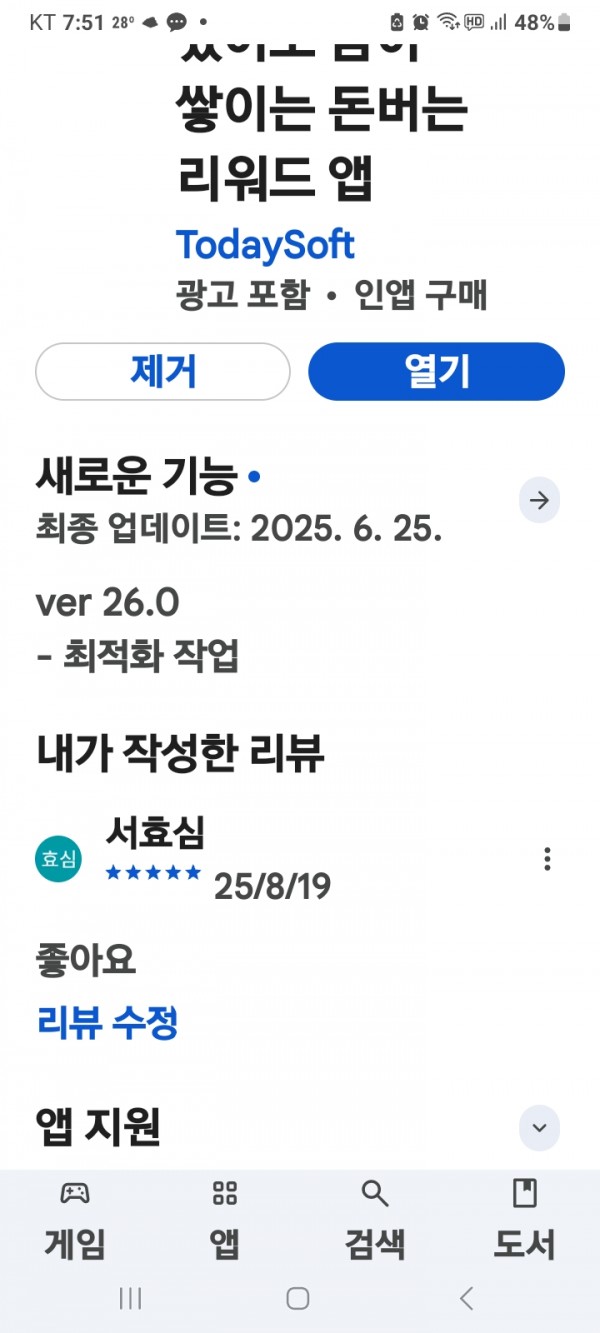Open 새로운 기능 details arrow
Image resolution: width=600 pixels, height=1333 pixels.
pyautogui.click(x=539, y=501)
